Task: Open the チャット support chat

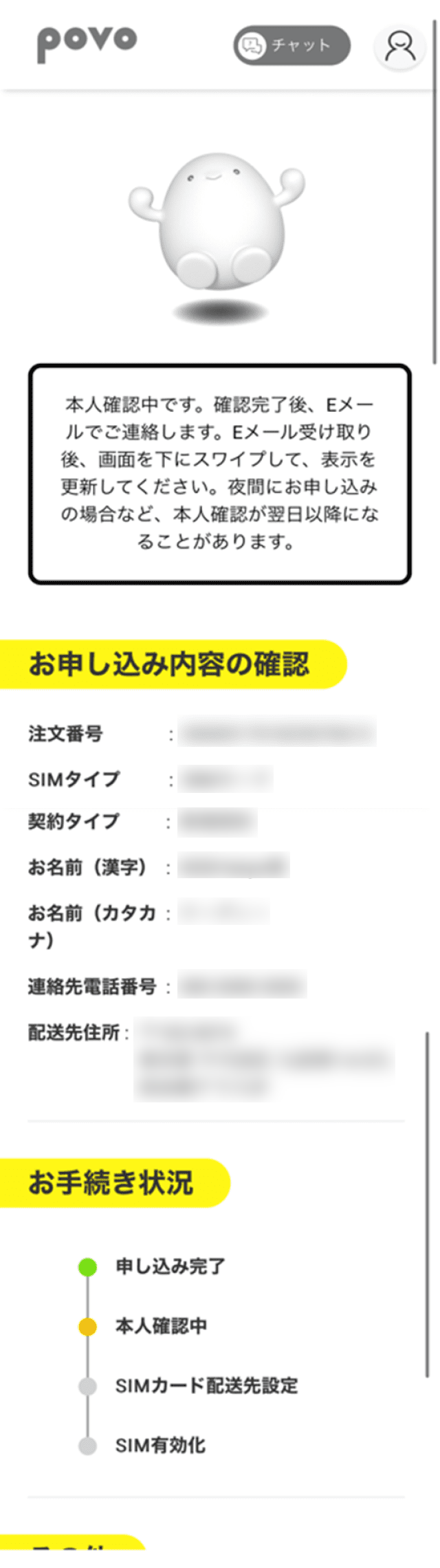Action: coord(291,45)
